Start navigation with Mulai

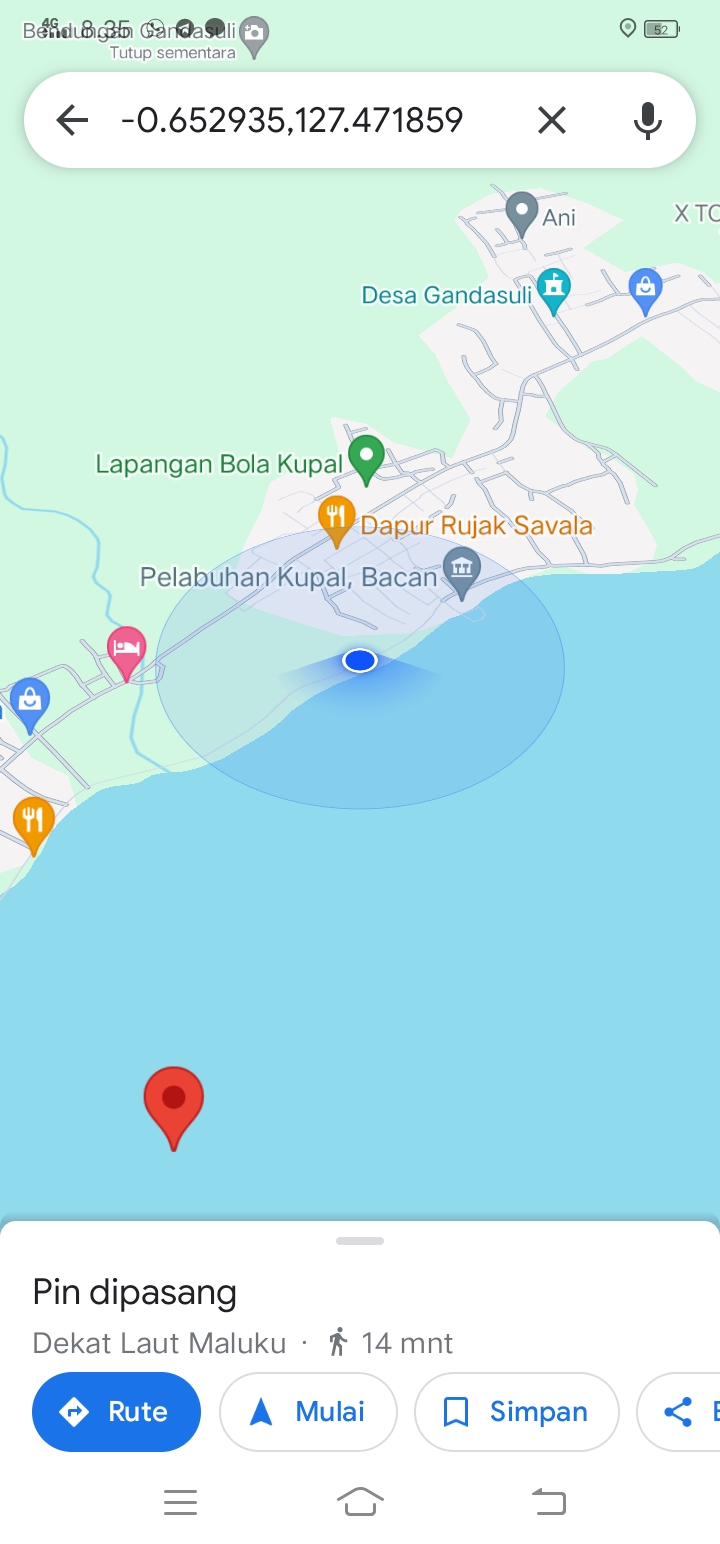(308, 1411)
